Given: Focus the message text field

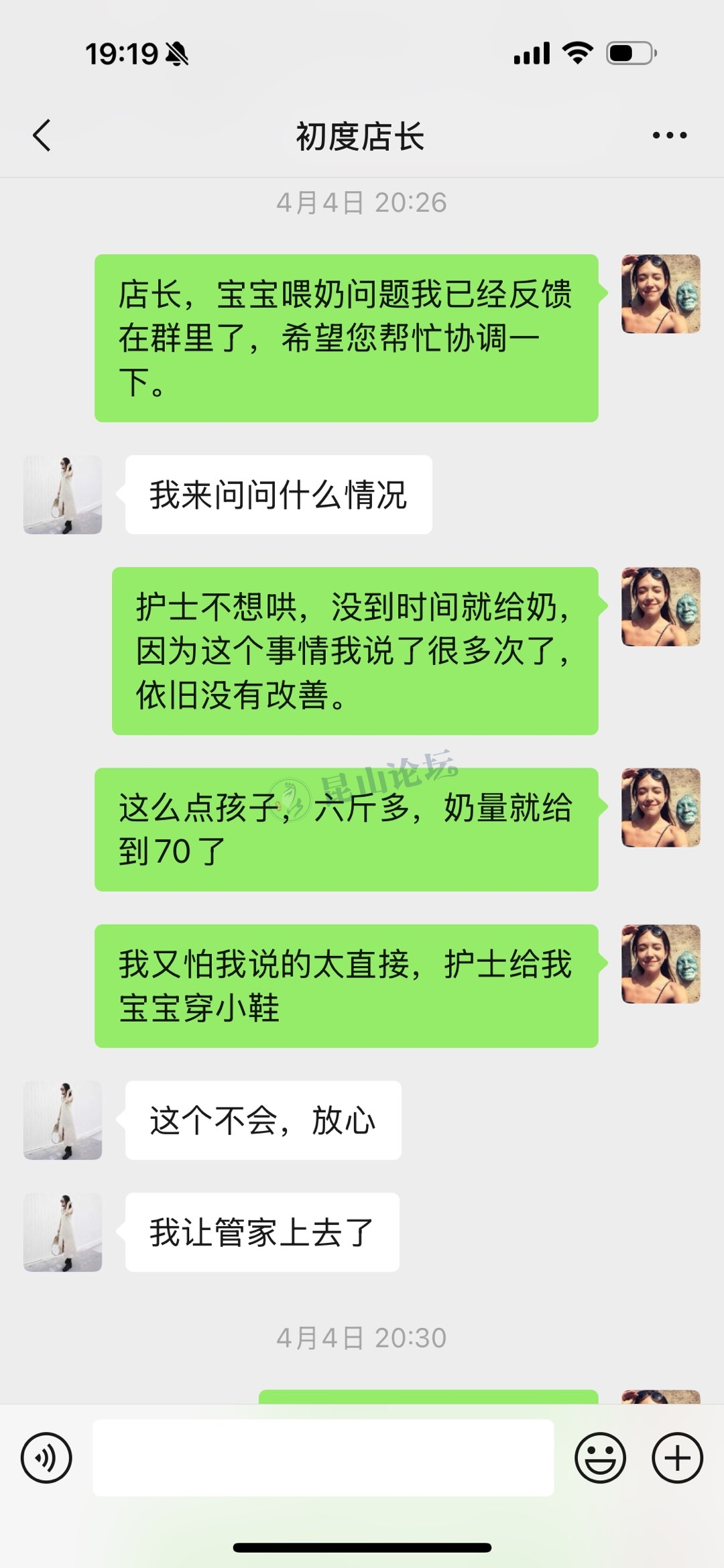Looking at the screenshot, I should tap(323, 1457).
